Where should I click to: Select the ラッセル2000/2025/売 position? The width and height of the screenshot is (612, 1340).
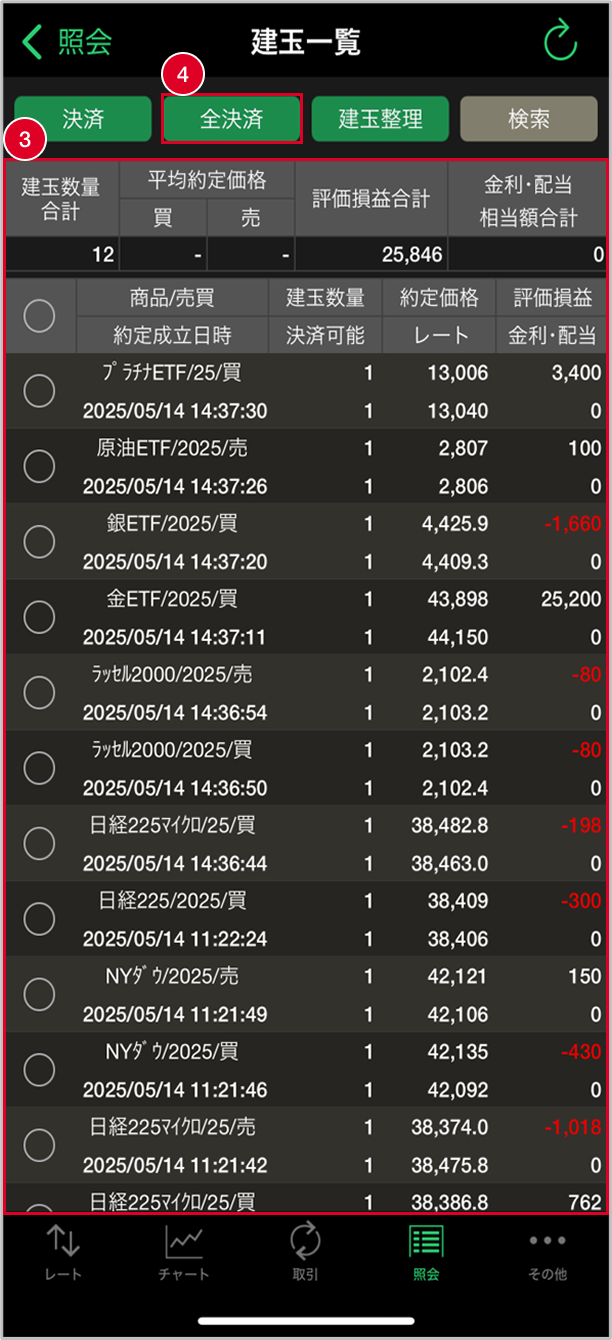pos(39,693)
